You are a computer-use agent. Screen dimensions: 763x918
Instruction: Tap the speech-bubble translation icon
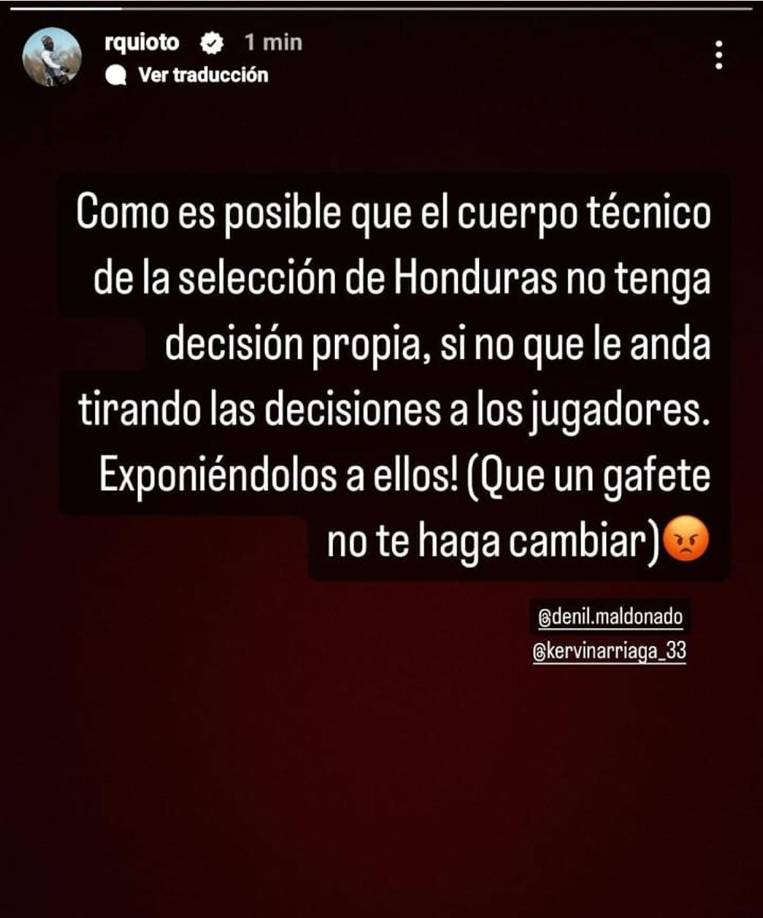coord(117,73)
